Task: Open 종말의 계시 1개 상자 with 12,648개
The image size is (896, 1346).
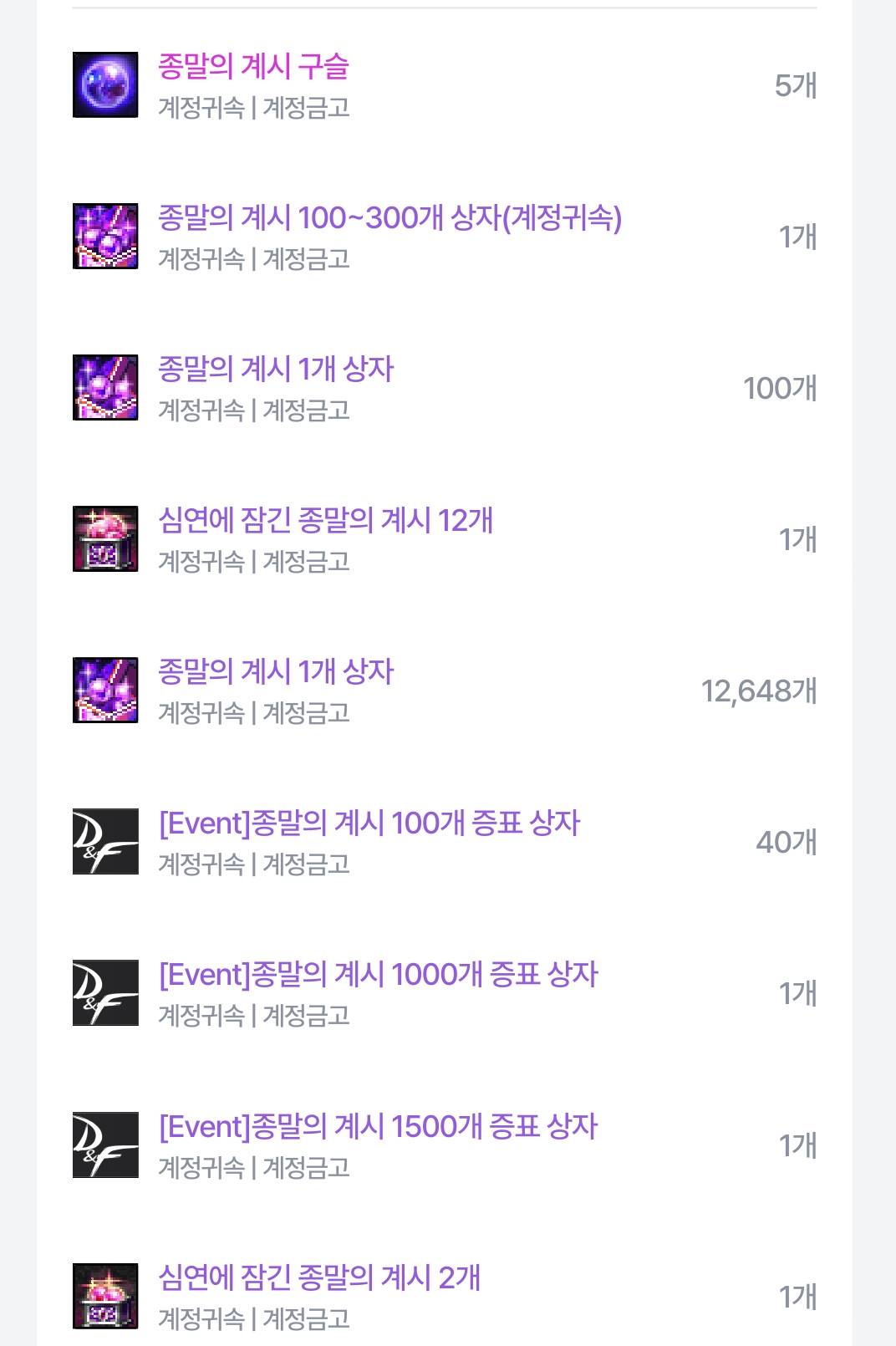Action: pos(276,672)
